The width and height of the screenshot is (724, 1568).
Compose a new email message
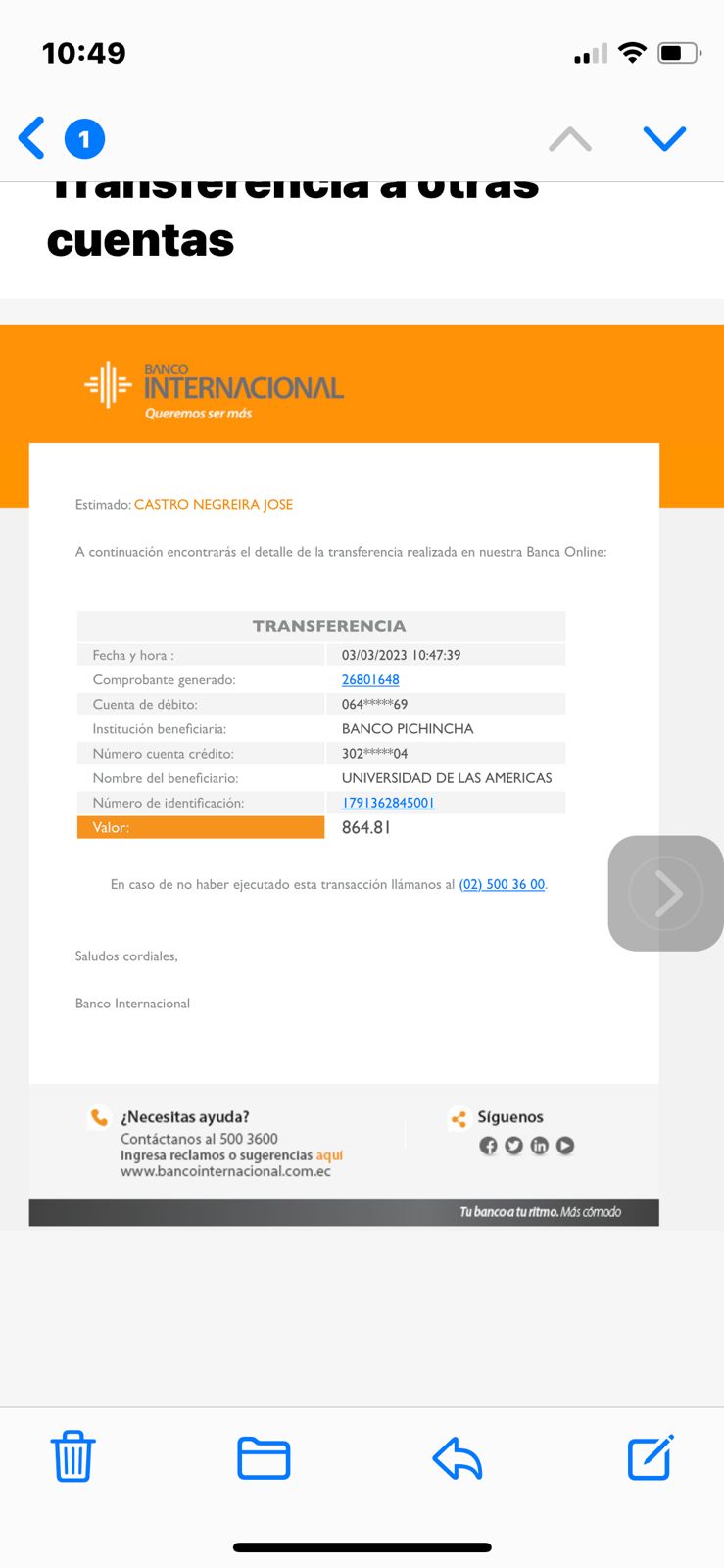[651, 1457]
